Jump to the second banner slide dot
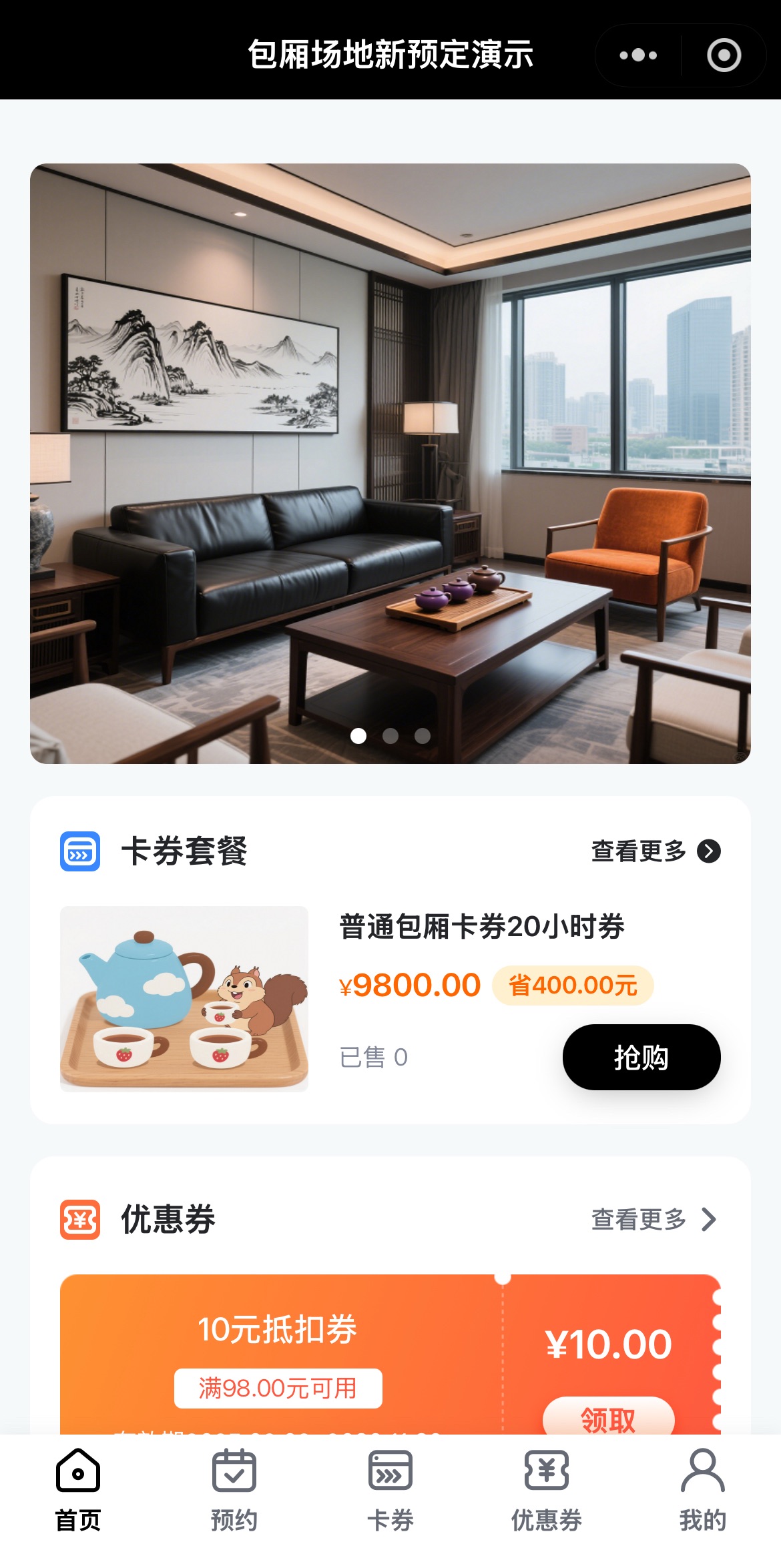This screenshot has width=781, height=1568. coord(390,736)
